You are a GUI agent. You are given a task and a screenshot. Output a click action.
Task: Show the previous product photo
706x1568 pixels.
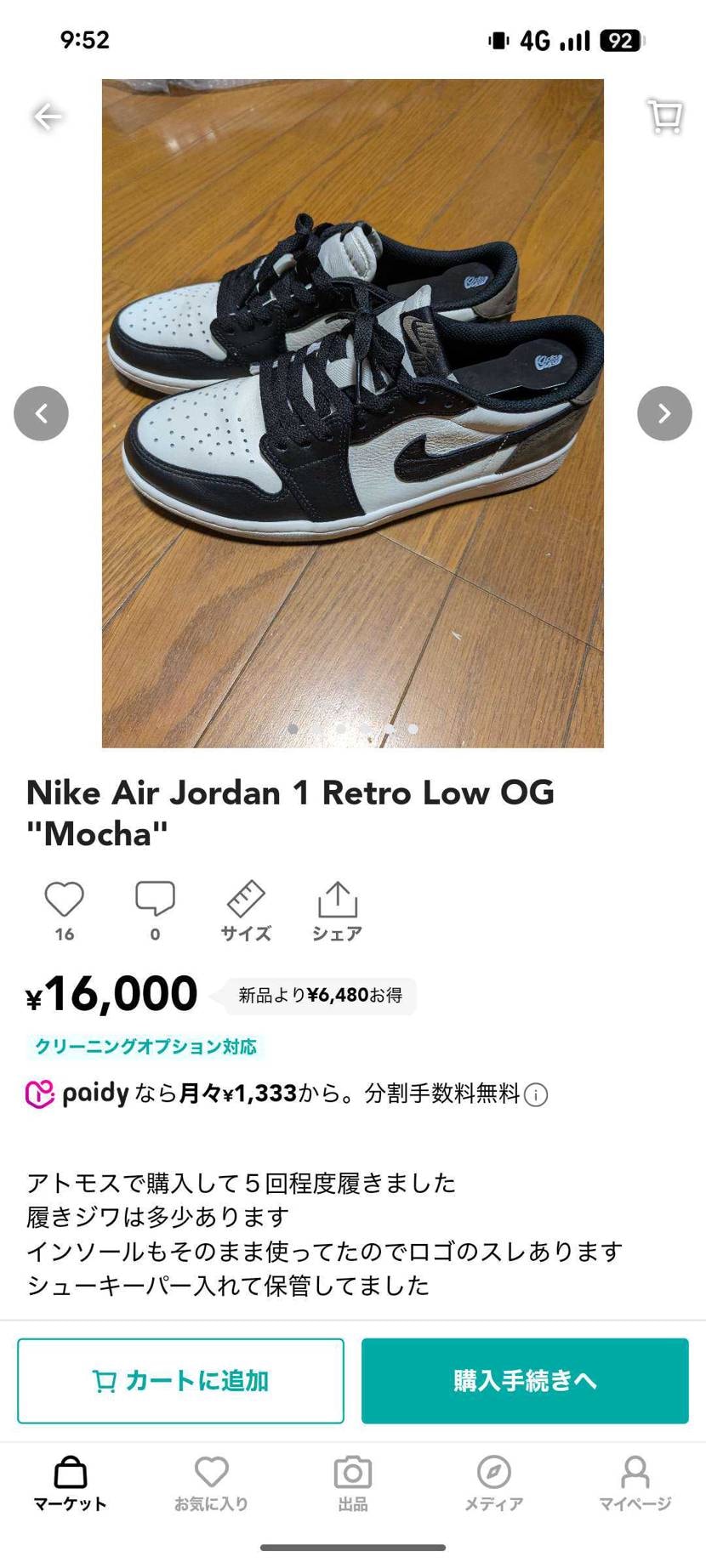pos(41,413)
